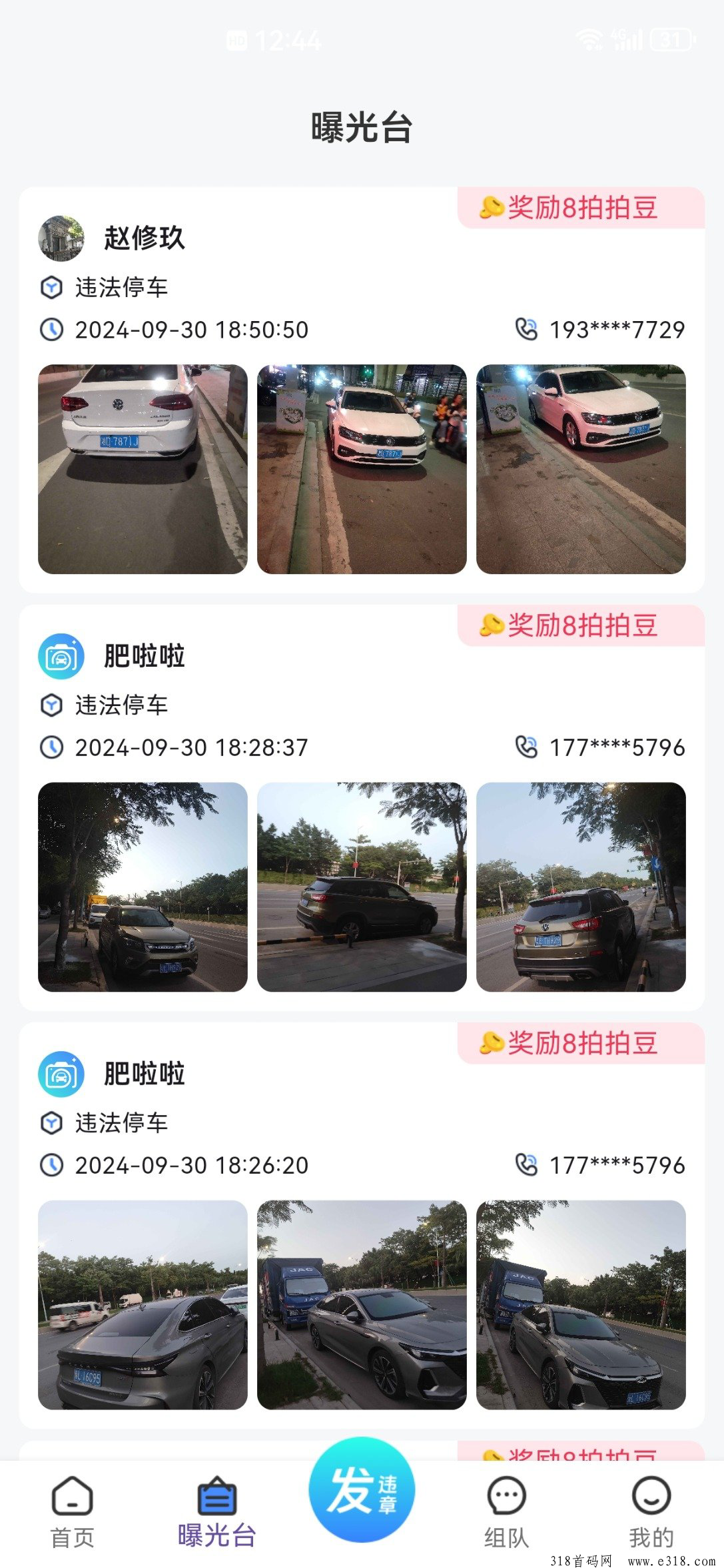The image size is (724, 1568).
Task: Tap the phone icon in 18:28:37 post
Action: pyautogui.click(x=526, y=747)
